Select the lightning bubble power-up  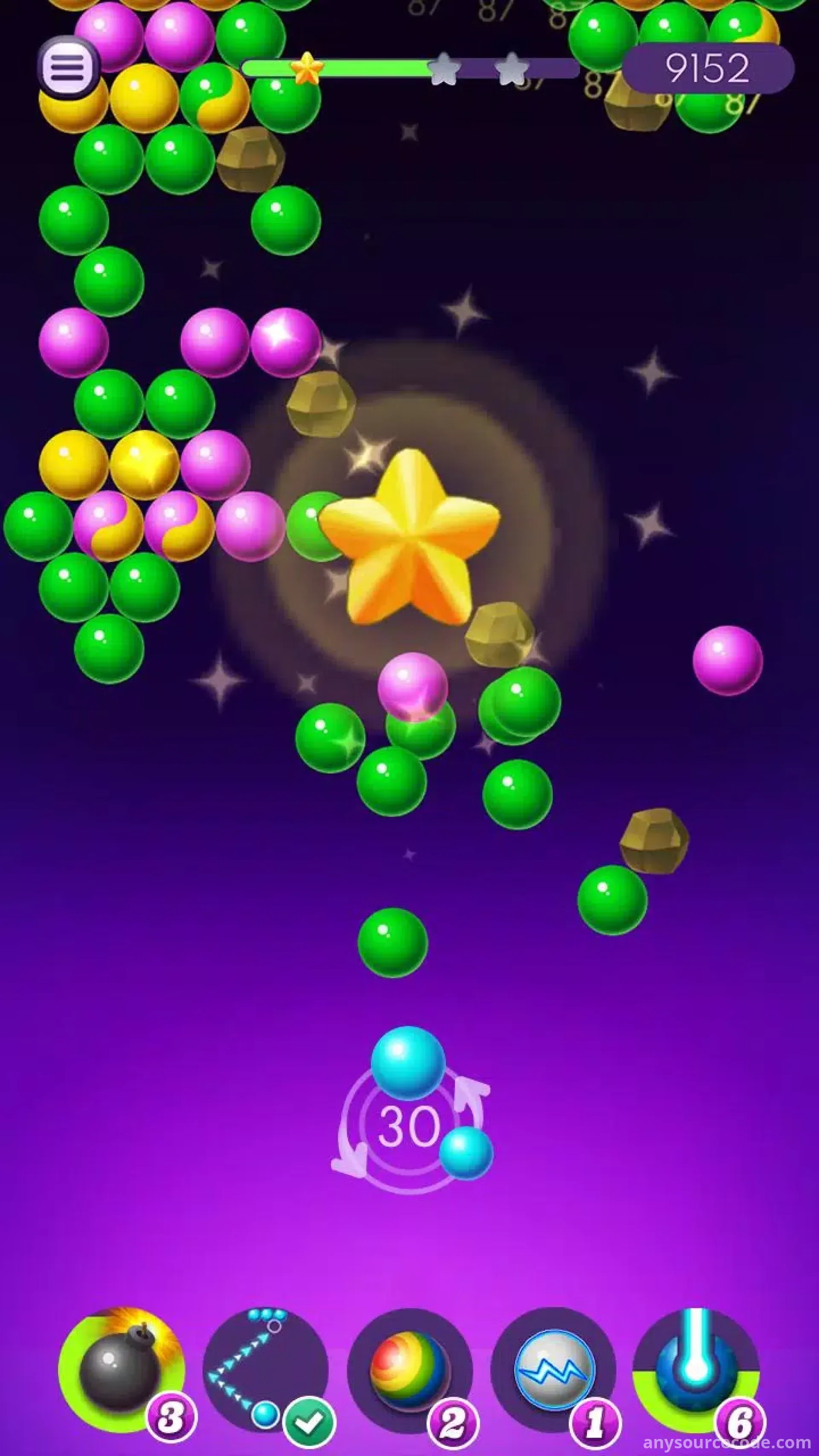(554, 1371)
